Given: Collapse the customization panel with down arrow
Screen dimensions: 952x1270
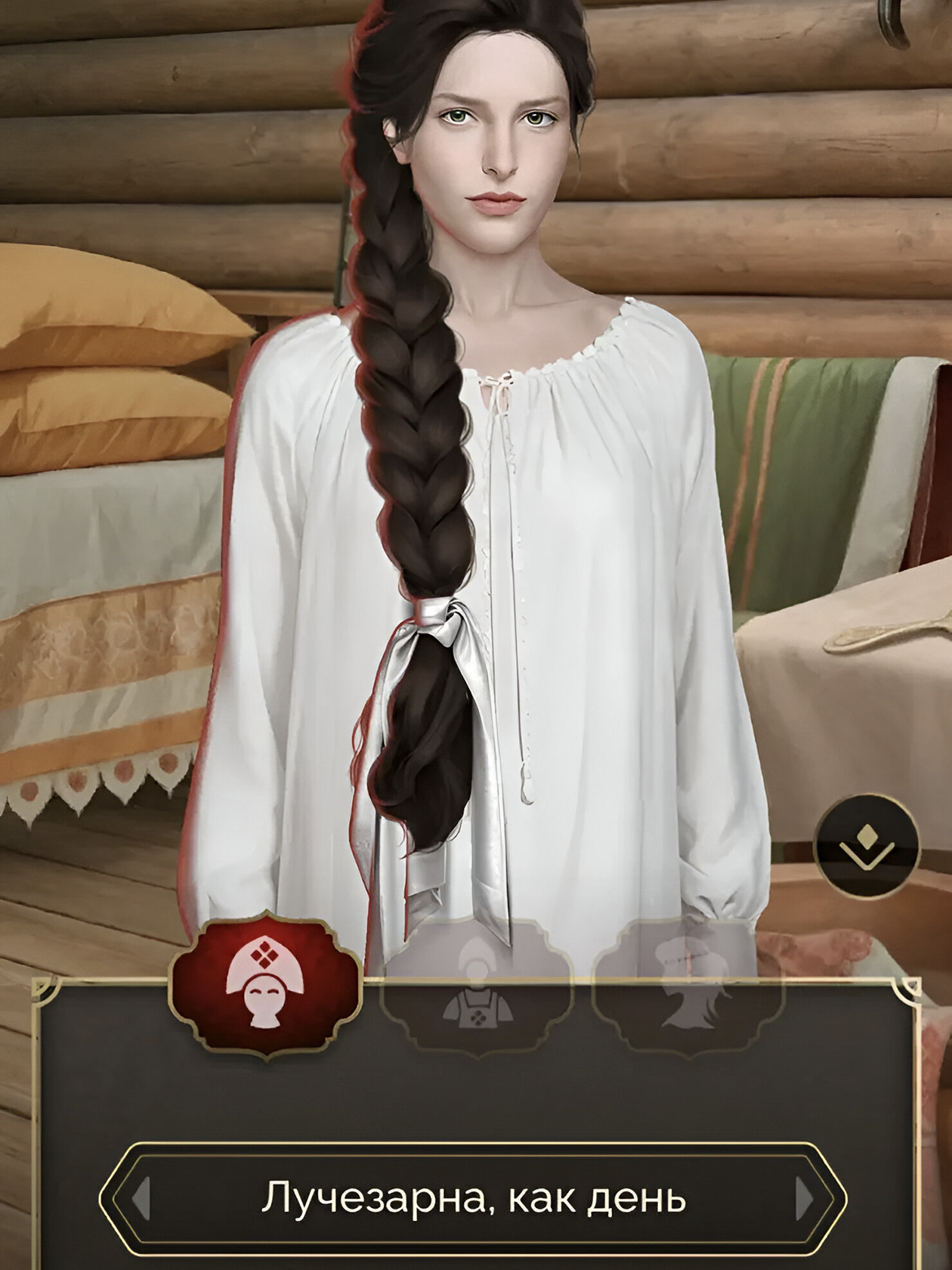Looking at the screenshot, I should tap(867, 844).
